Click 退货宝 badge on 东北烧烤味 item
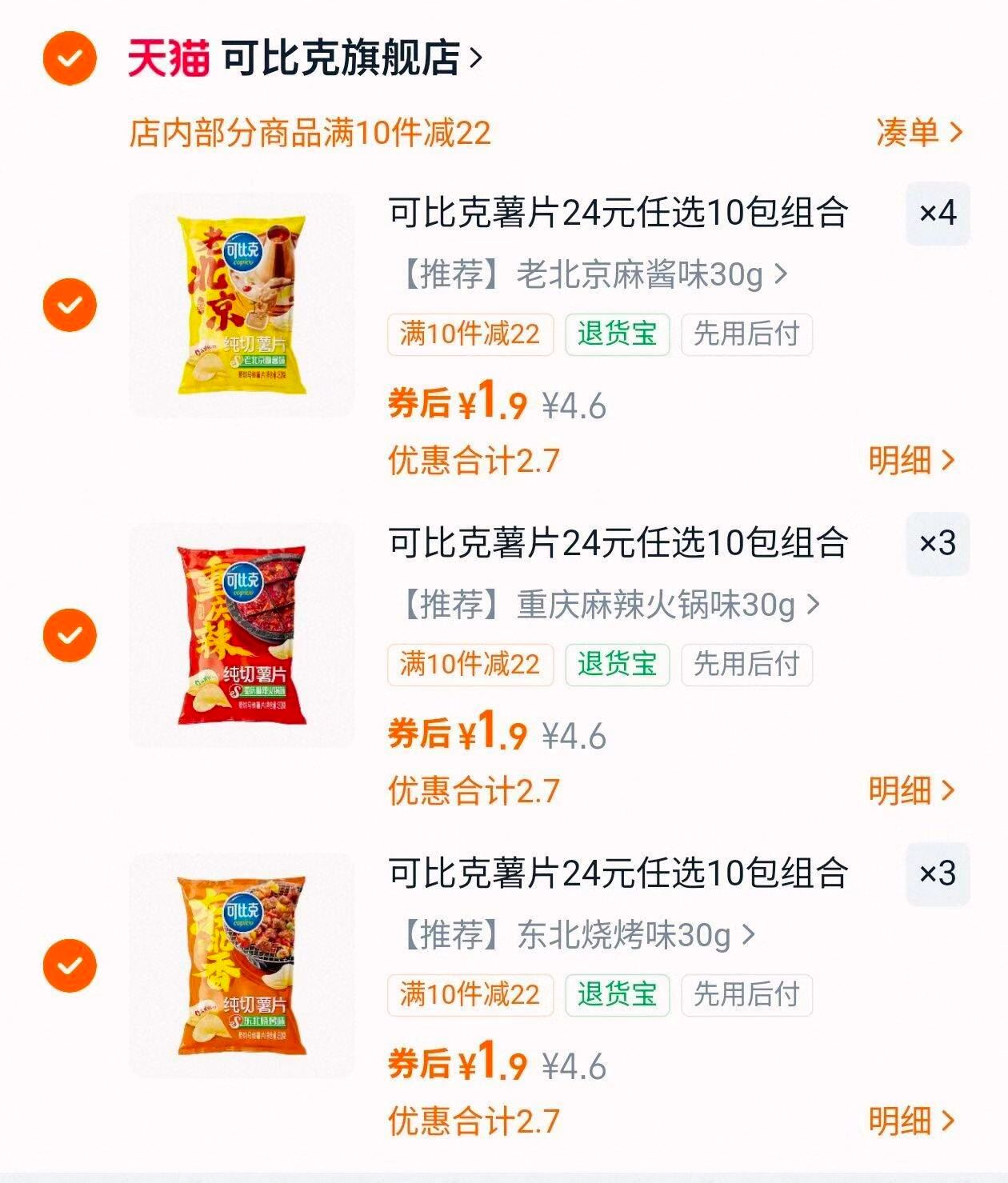 [615, 995]
